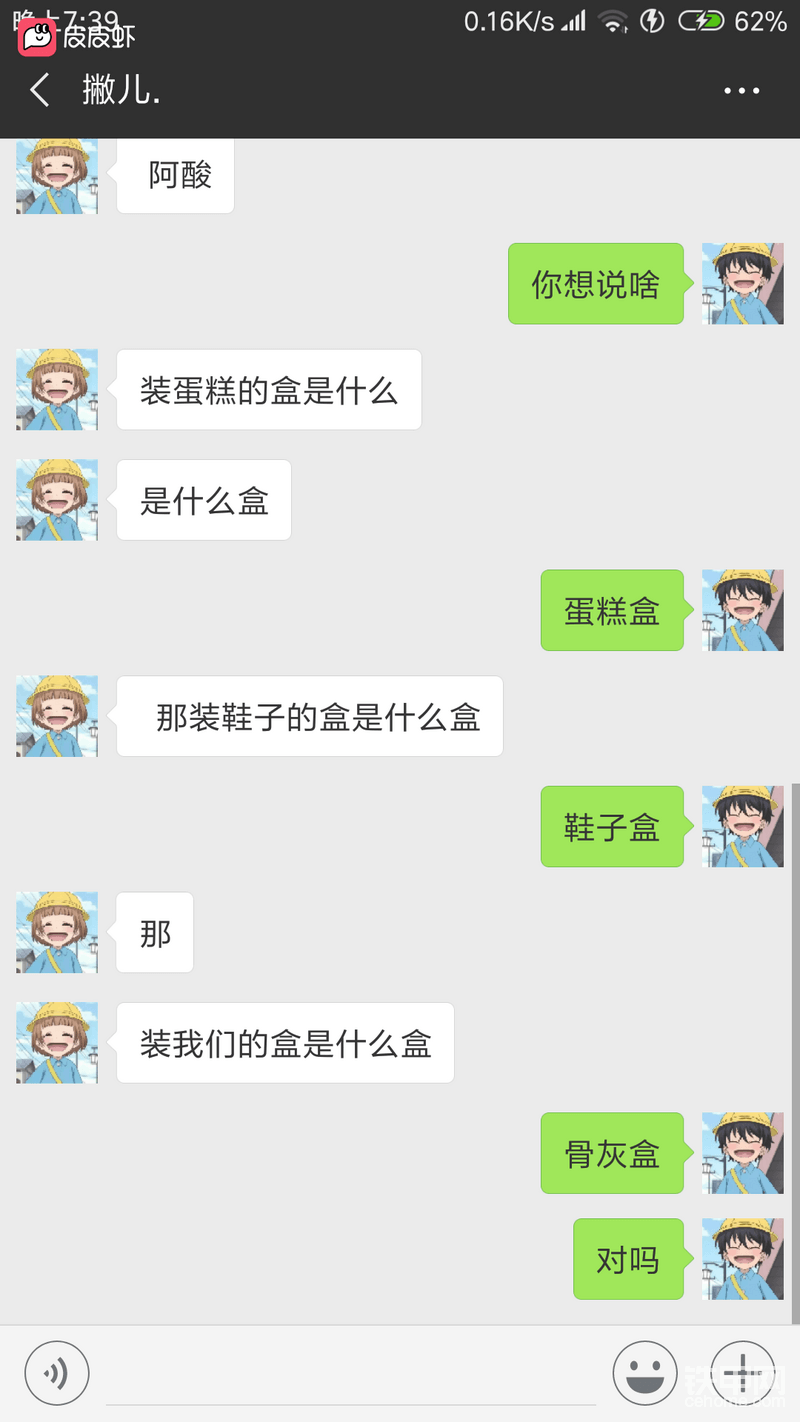Switch to voice message input
This screenshot has width=800, height=1422.
coord(57,1373)
